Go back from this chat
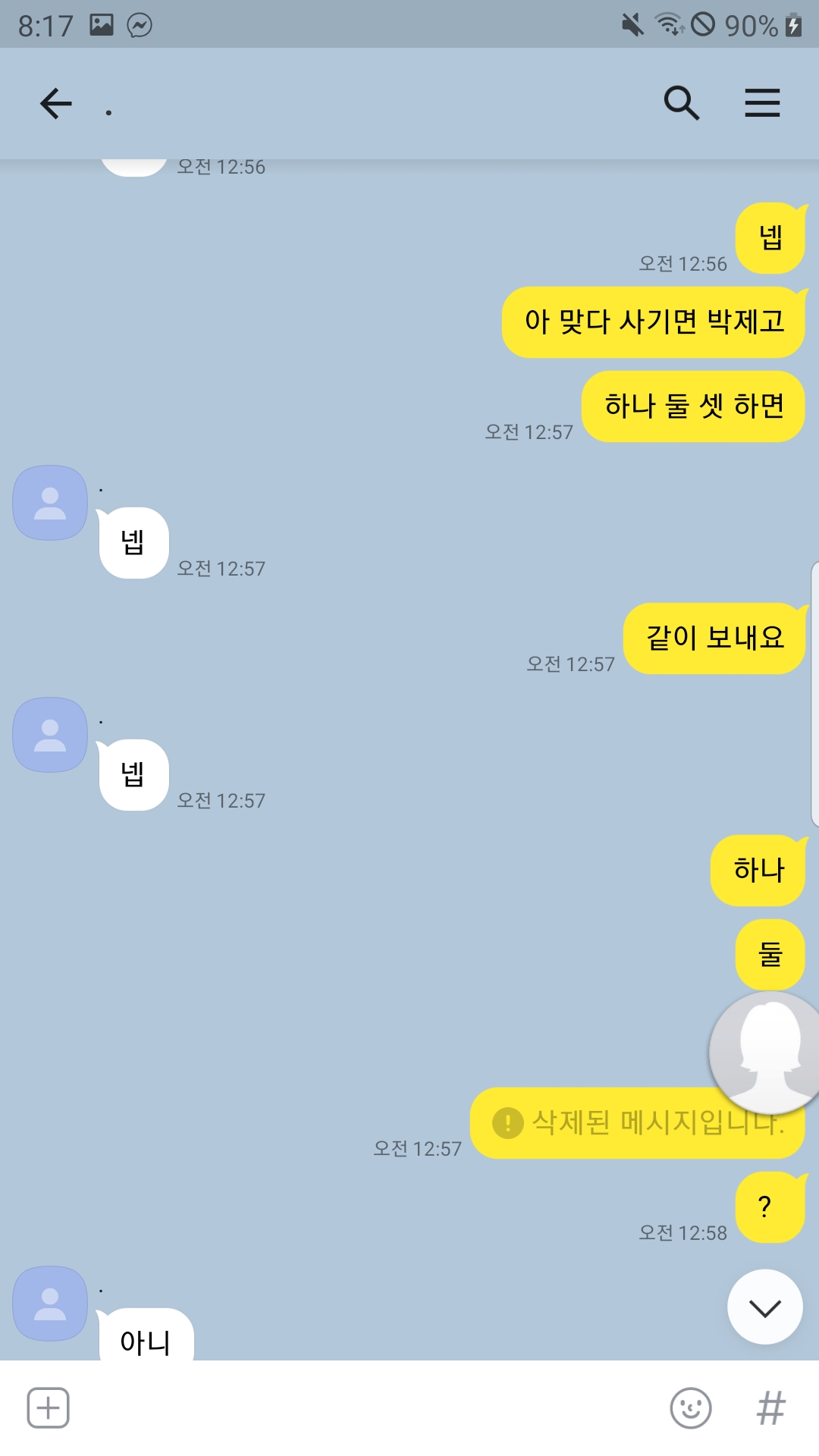 (55, 103)
